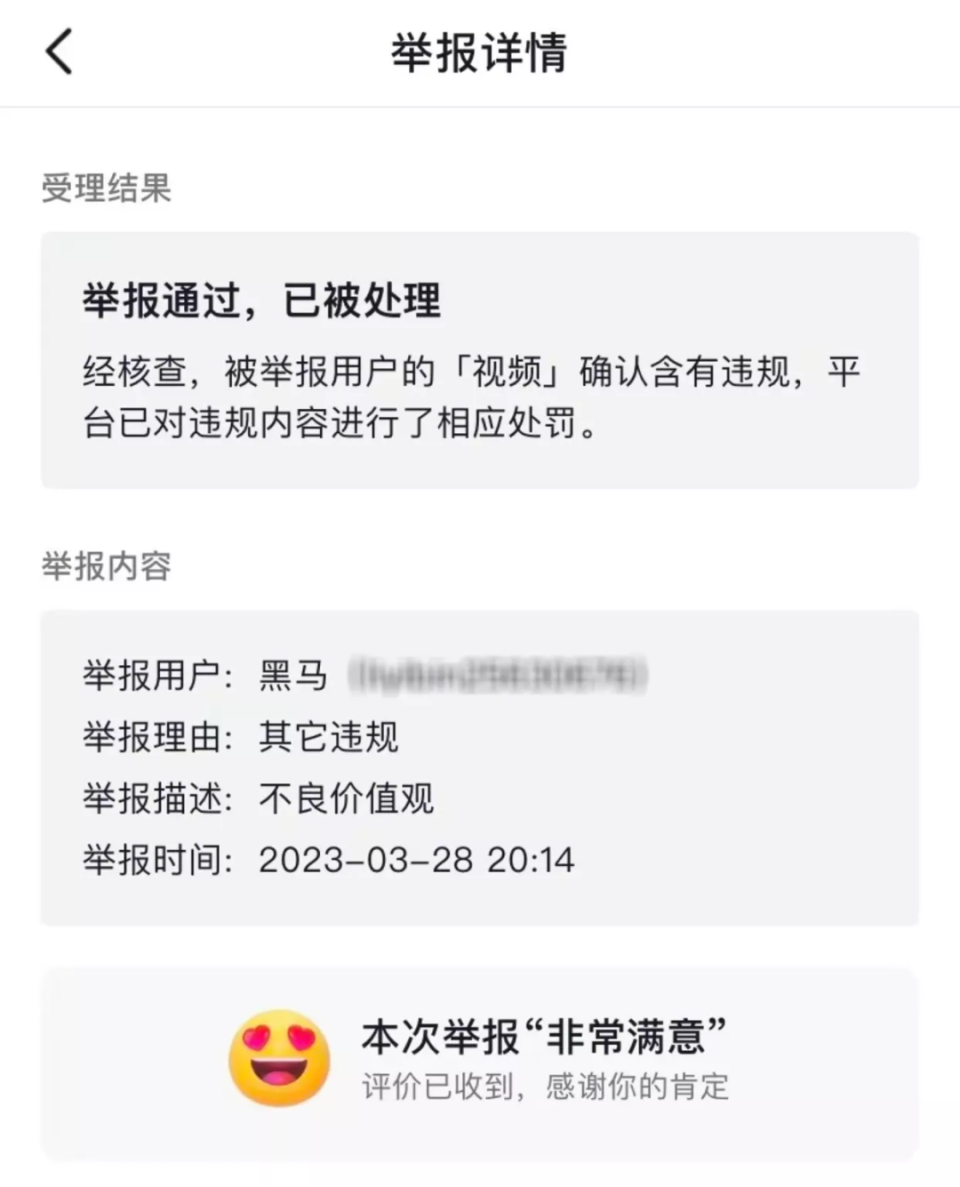
Task: Open the 受理结果 section header
Action: point(105,189)
